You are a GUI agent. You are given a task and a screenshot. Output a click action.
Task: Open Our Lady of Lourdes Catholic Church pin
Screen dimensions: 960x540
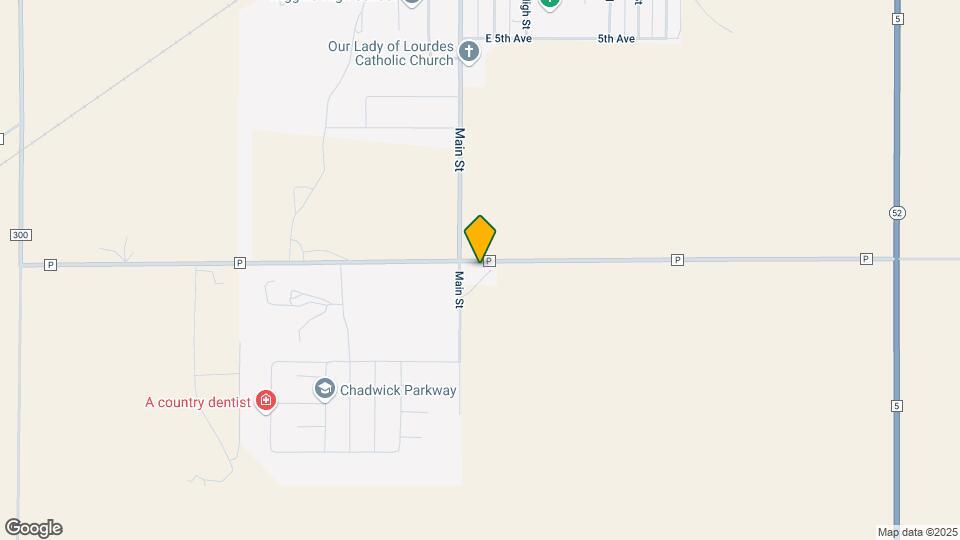pyautogui.click(x=469, y=49)
